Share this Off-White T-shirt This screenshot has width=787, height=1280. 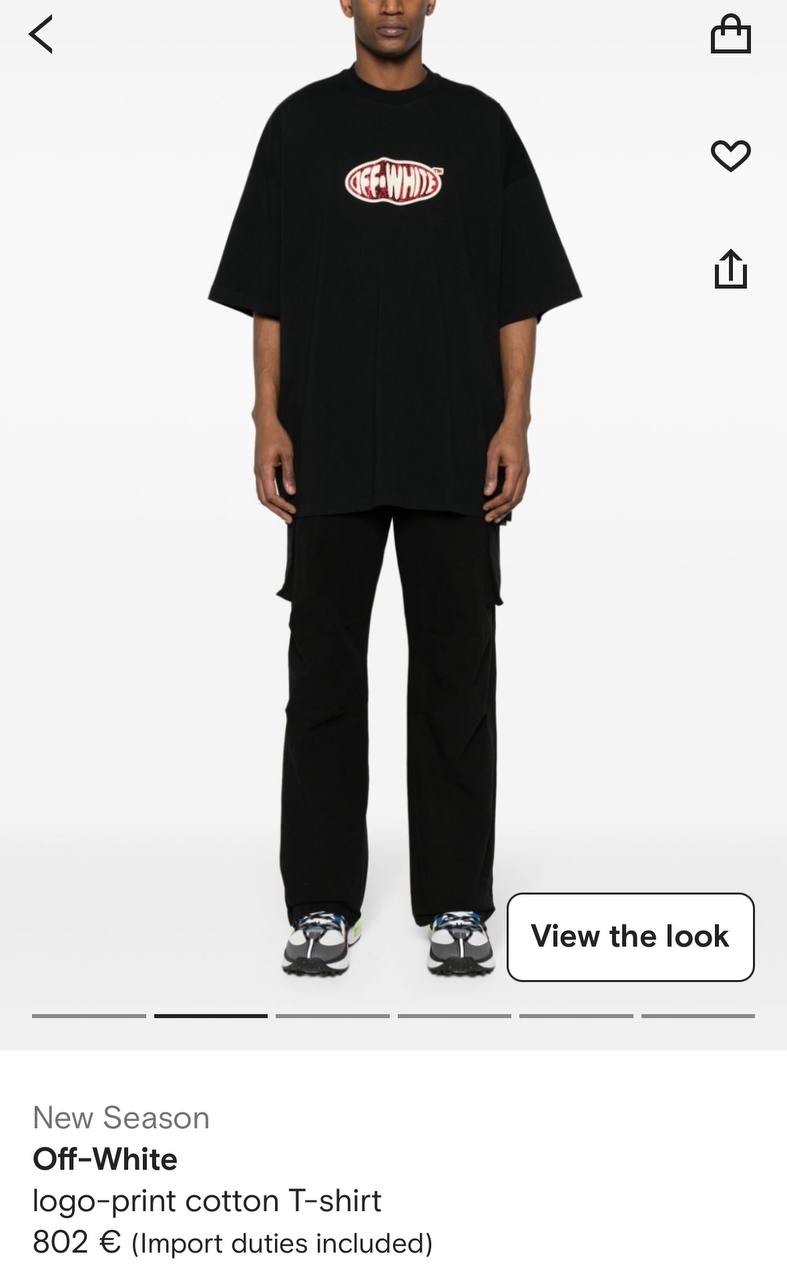coord(730,269)
